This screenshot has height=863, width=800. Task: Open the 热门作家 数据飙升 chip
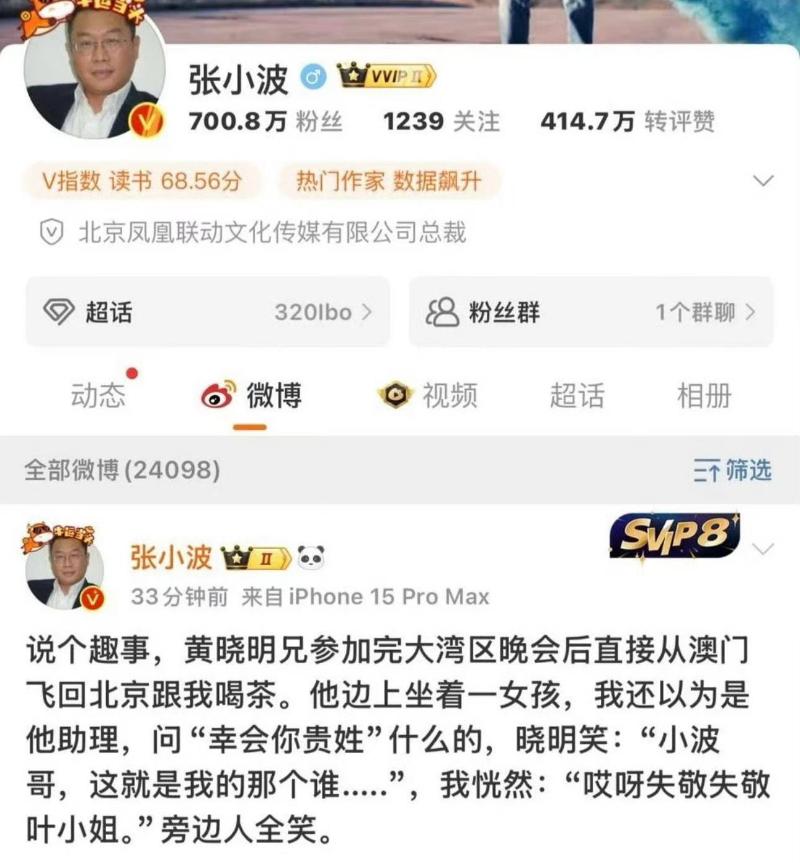point(388,180)
